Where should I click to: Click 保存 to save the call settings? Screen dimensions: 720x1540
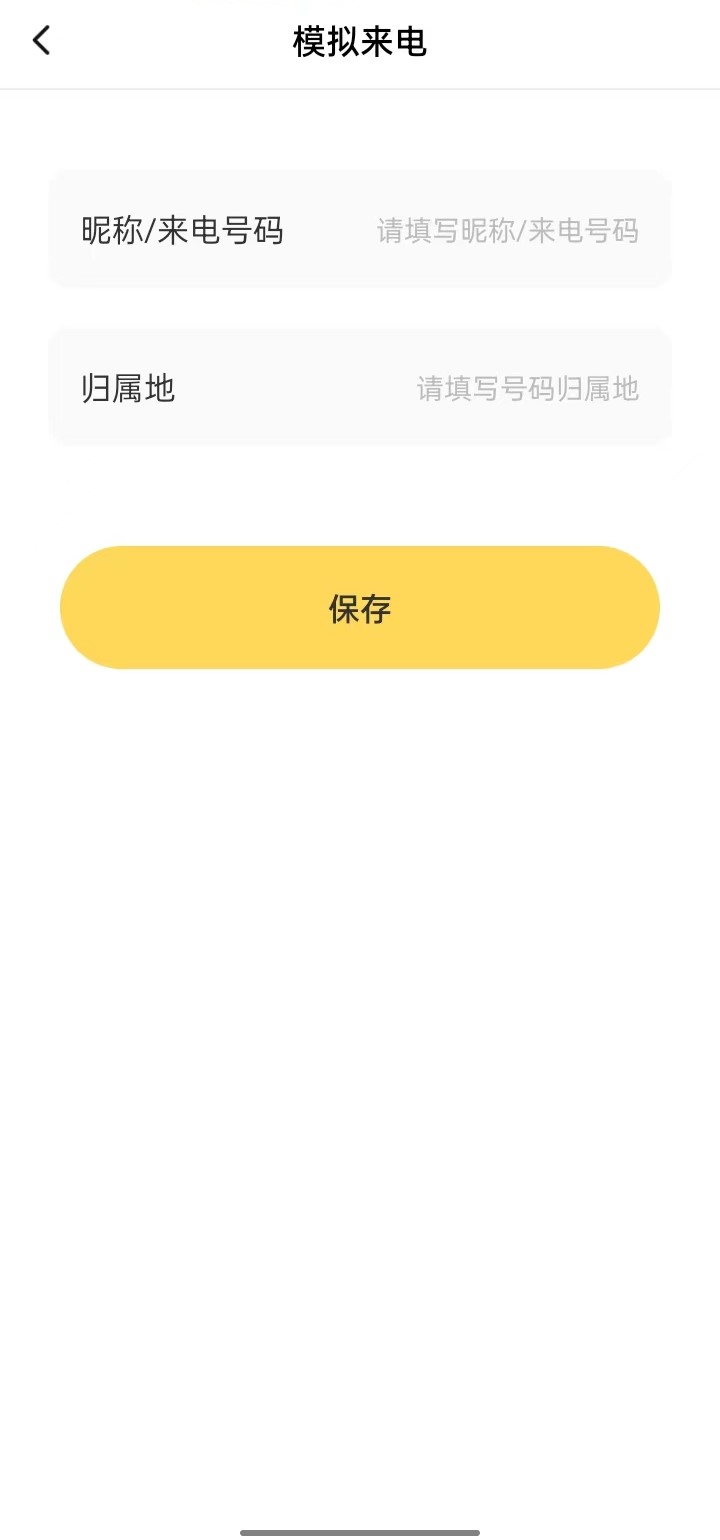(x=360, y=607)
